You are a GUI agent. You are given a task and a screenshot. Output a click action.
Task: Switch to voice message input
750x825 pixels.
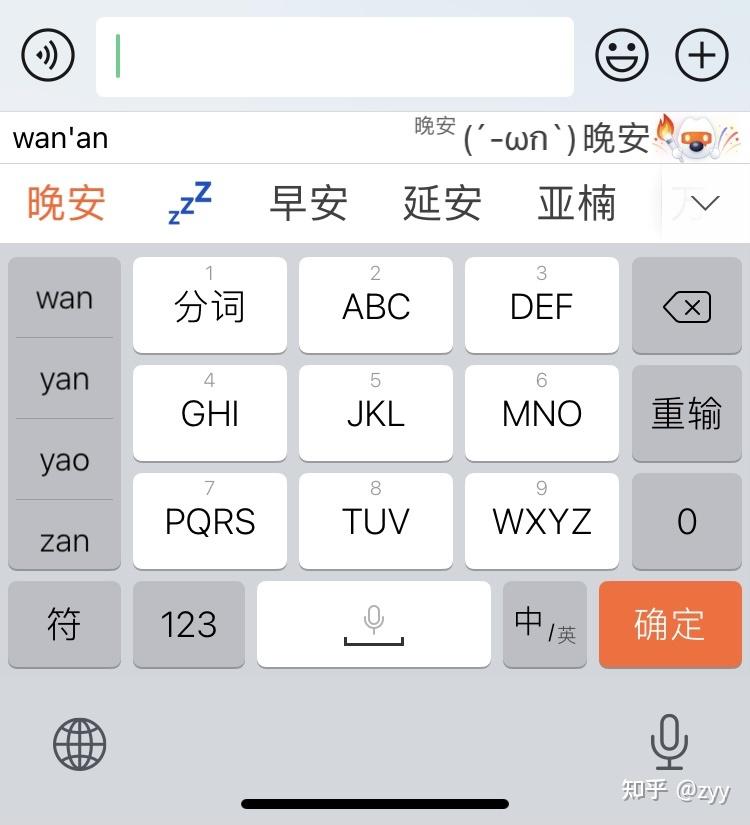click(x=47, y=55)
